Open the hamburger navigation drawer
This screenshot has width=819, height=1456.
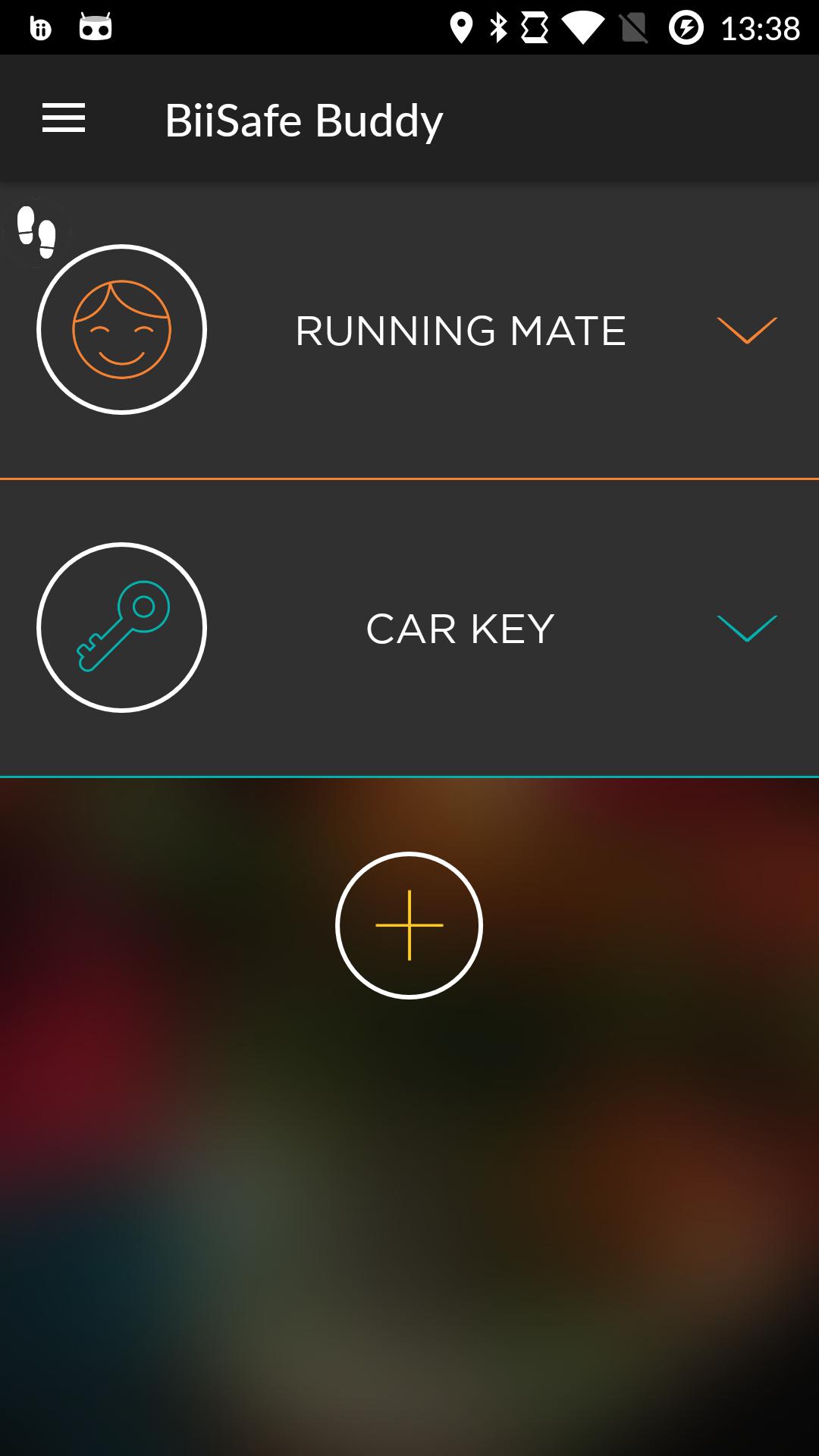(x=64, y=118)
